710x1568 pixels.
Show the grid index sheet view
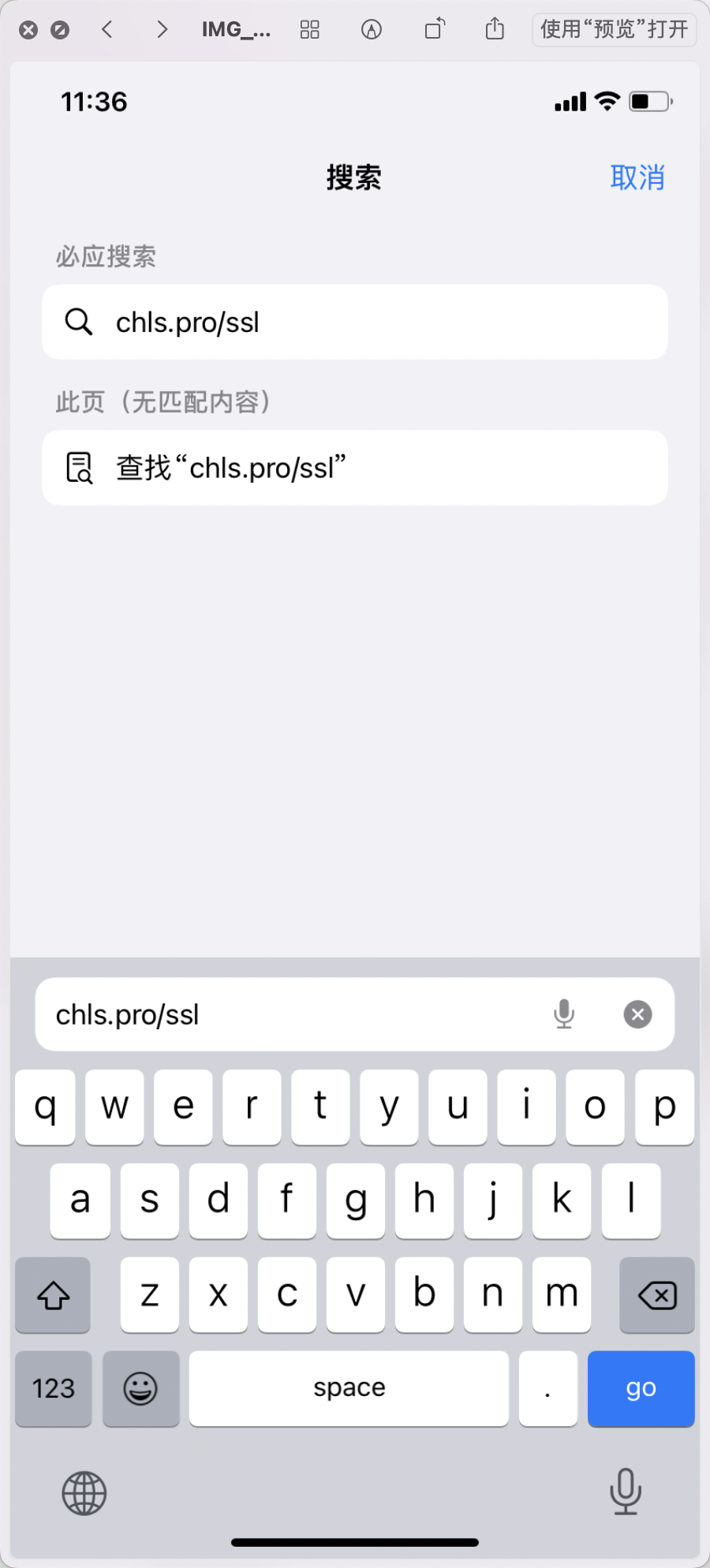(310, 30)
